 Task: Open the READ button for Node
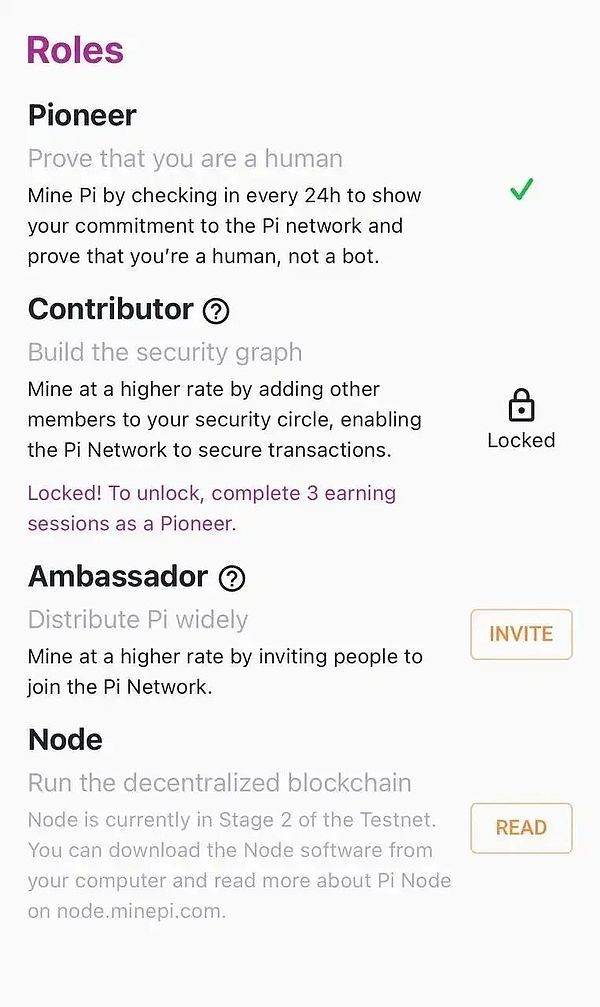coord(521,828)
